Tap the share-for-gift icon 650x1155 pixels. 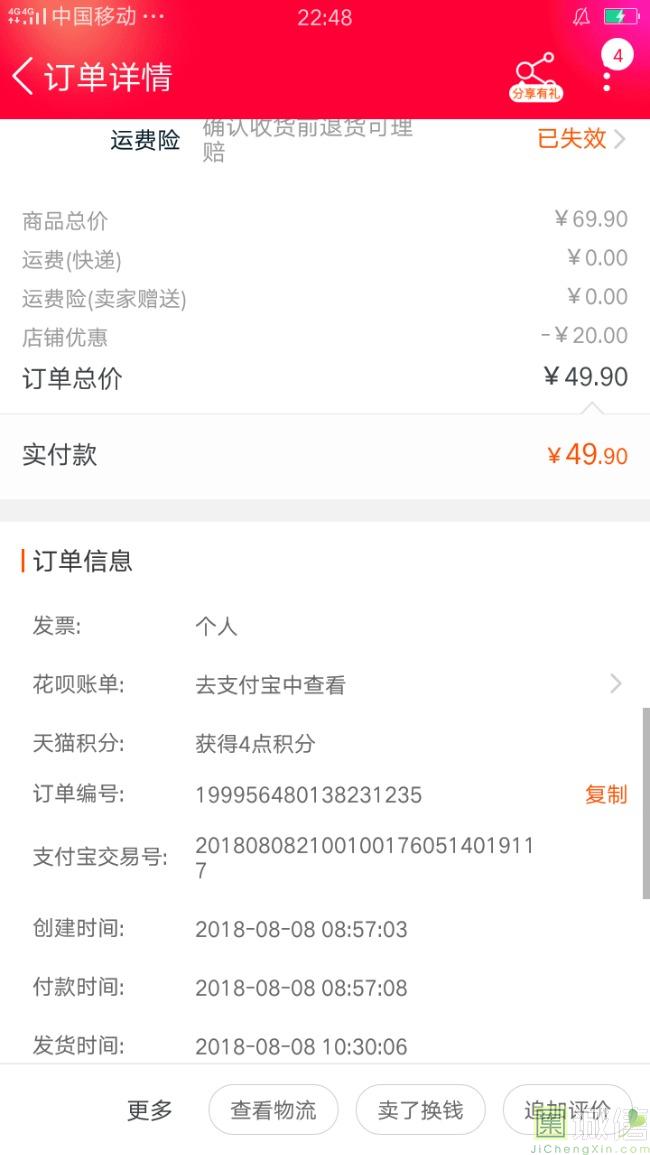pos(536,77)
